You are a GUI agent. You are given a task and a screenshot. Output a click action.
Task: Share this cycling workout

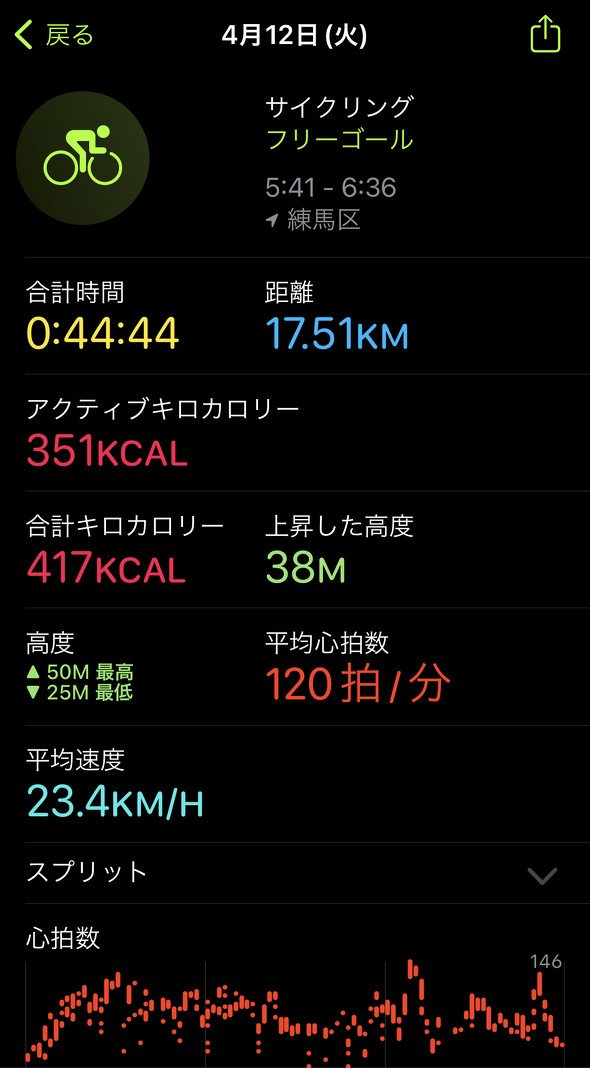tap(545, 34)
